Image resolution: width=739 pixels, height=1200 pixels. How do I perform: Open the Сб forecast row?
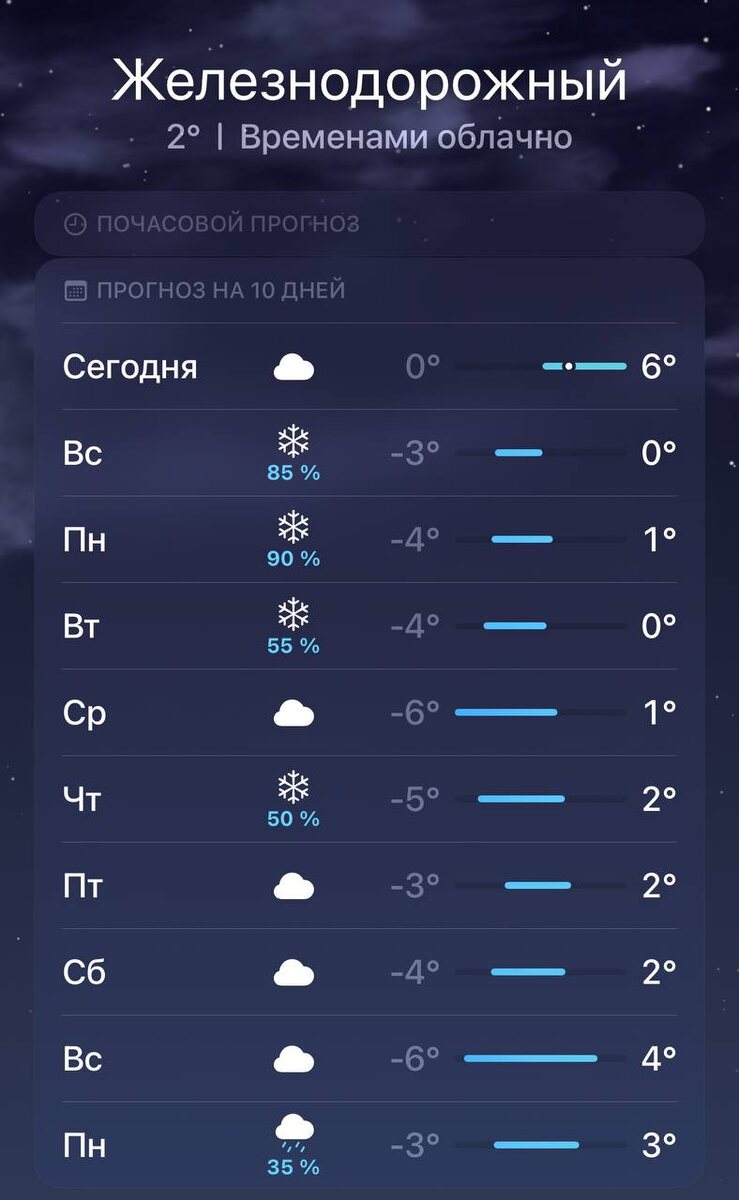[x=369, y=972]
